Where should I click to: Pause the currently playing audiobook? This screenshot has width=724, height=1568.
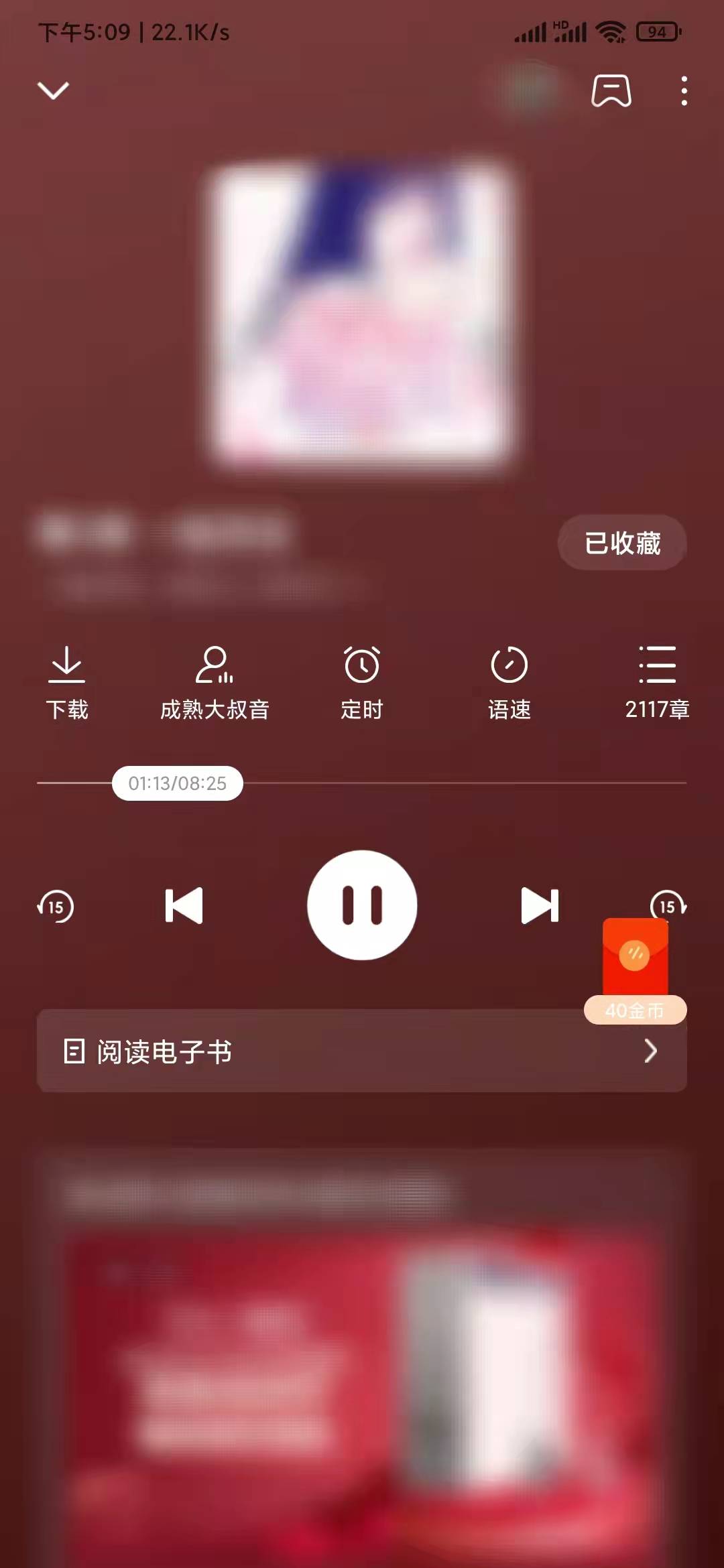tap(362, 904)
